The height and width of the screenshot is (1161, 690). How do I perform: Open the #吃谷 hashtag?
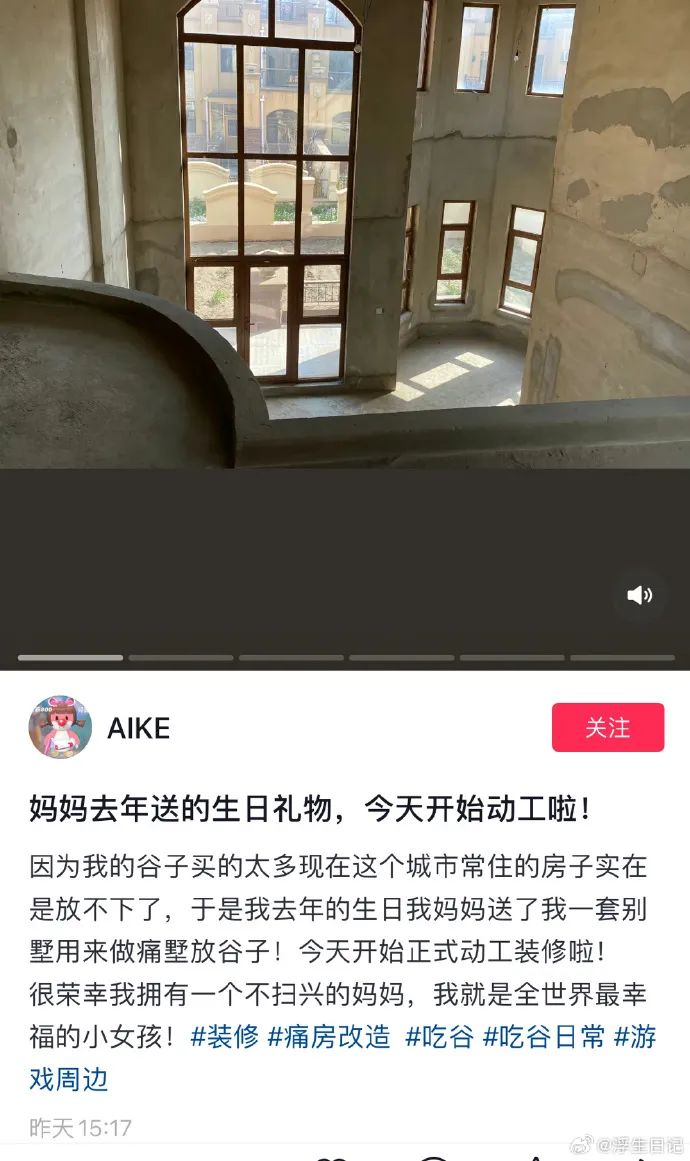pyautogui.click(x=439, y=1037)
